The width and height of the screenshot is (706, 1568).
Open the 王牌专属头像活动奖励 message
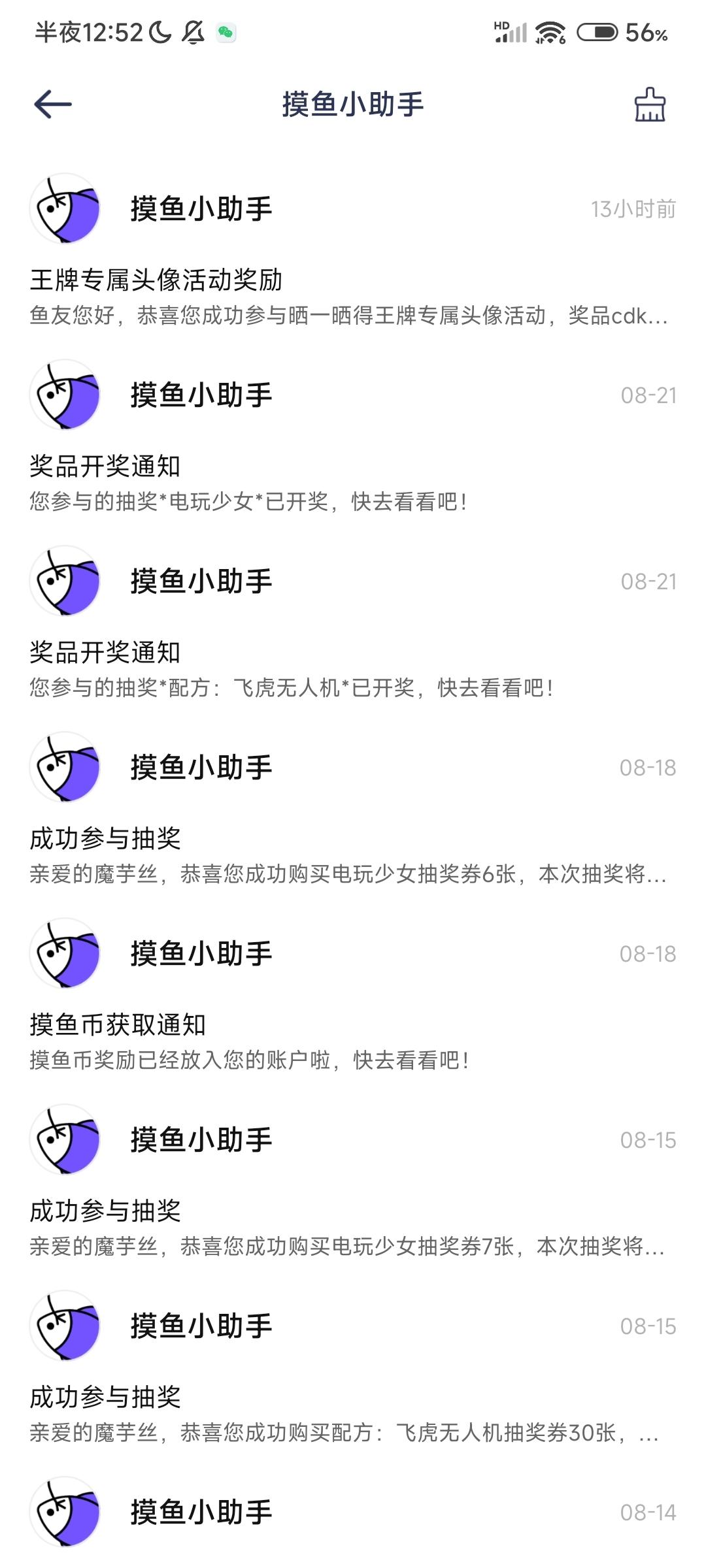(353, 250)
